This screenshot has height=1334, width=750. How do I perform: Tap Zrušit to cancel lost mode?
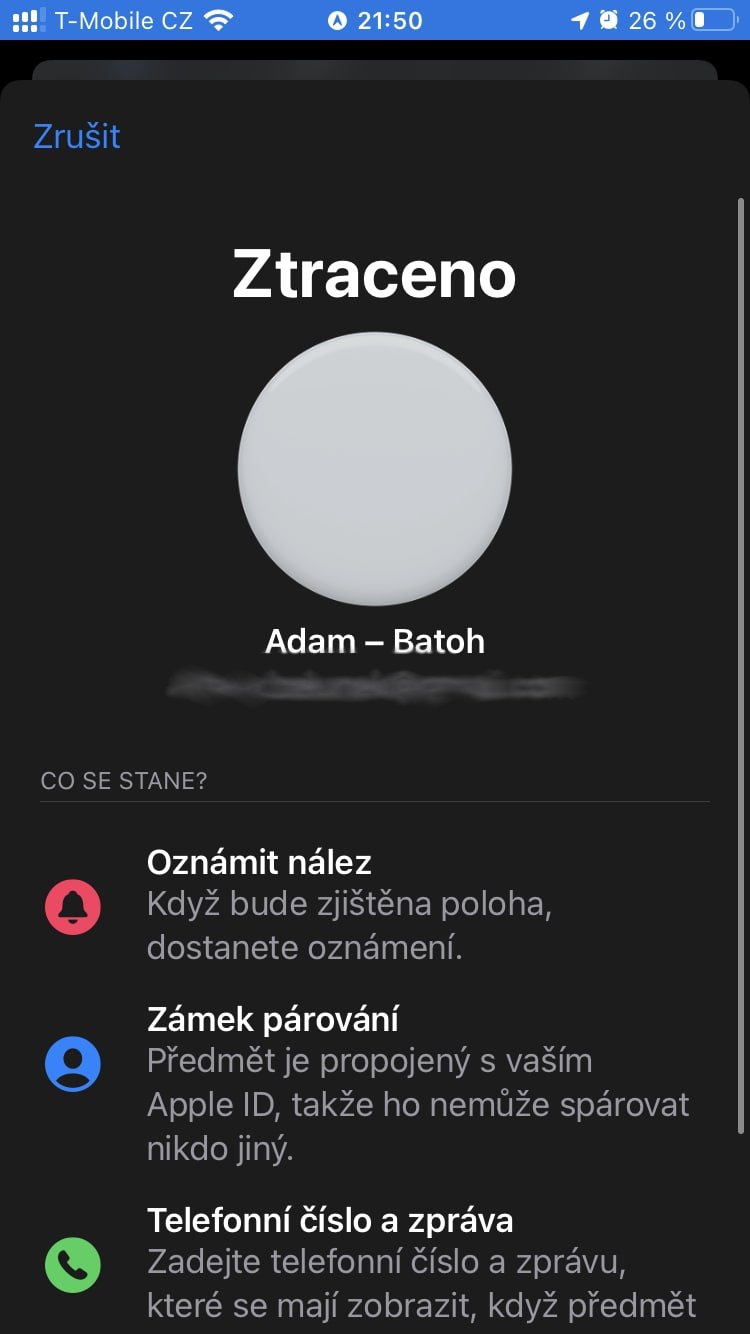[77, 136]
